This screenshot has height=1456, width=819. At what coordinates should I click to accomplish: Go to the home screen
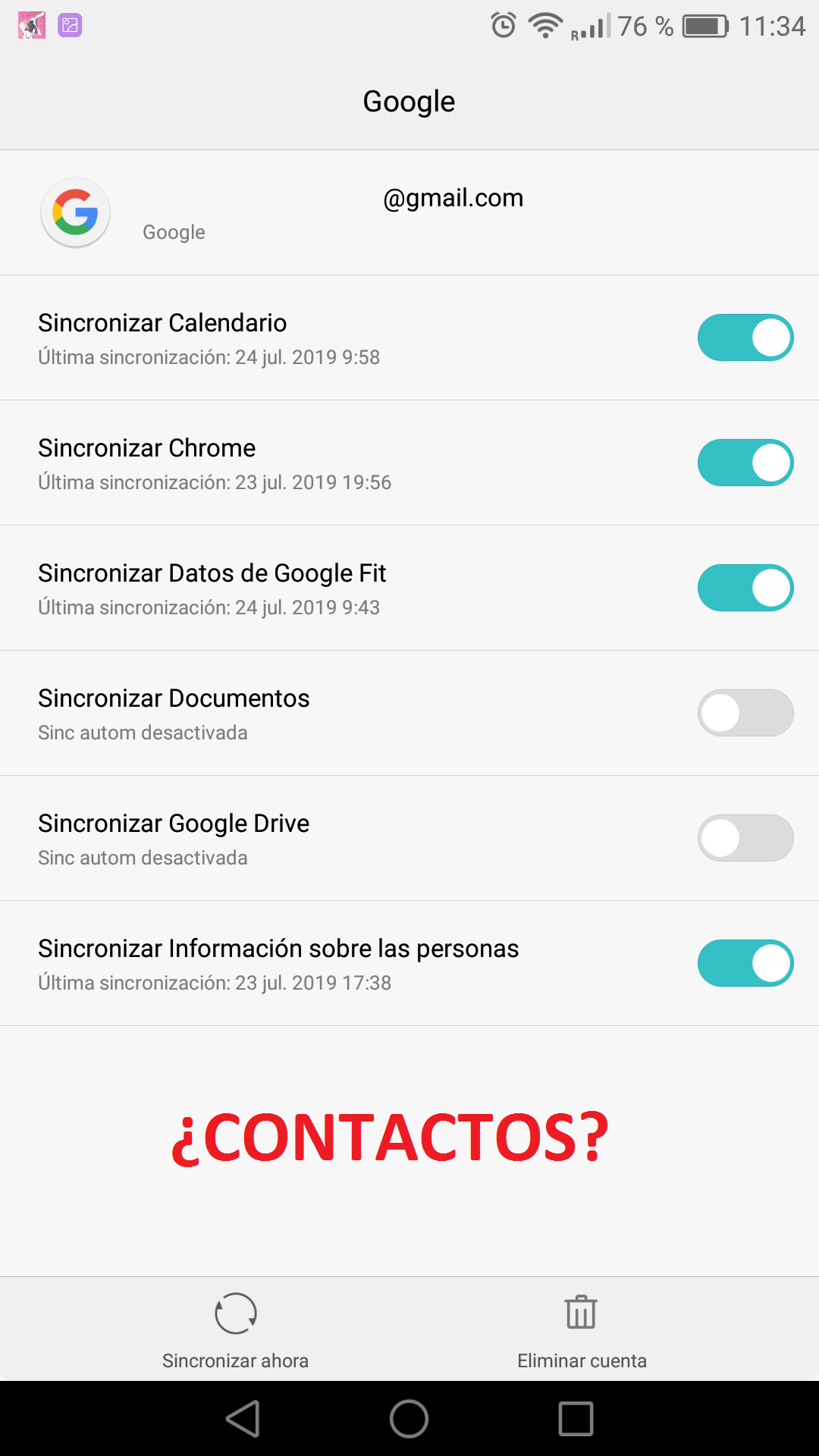tap(409, 1418)
